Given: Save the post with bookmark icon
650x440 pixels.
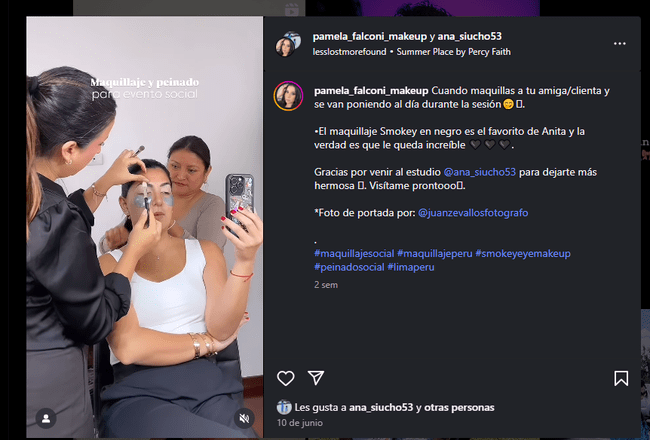Looking at the screenshot, I should 620,378.
